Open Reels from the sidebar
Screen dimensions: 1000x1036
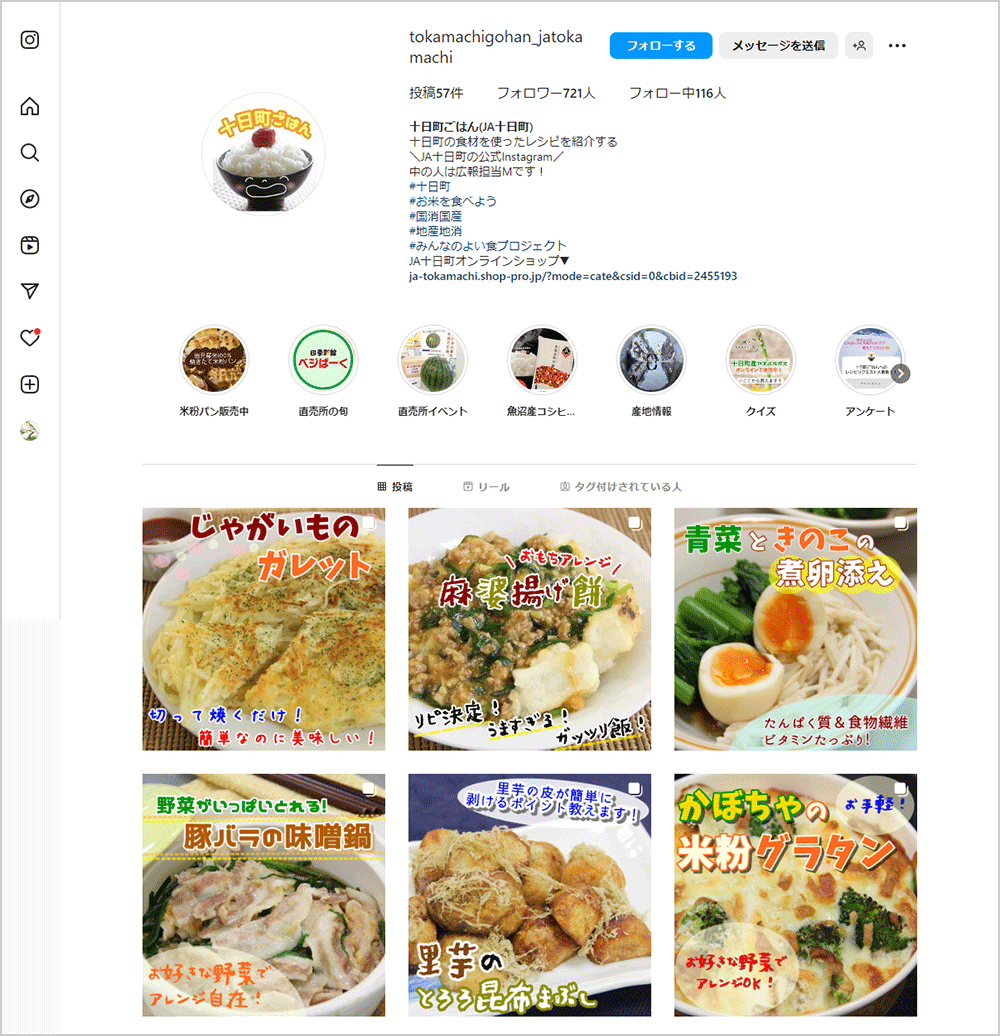pos(30,245)
